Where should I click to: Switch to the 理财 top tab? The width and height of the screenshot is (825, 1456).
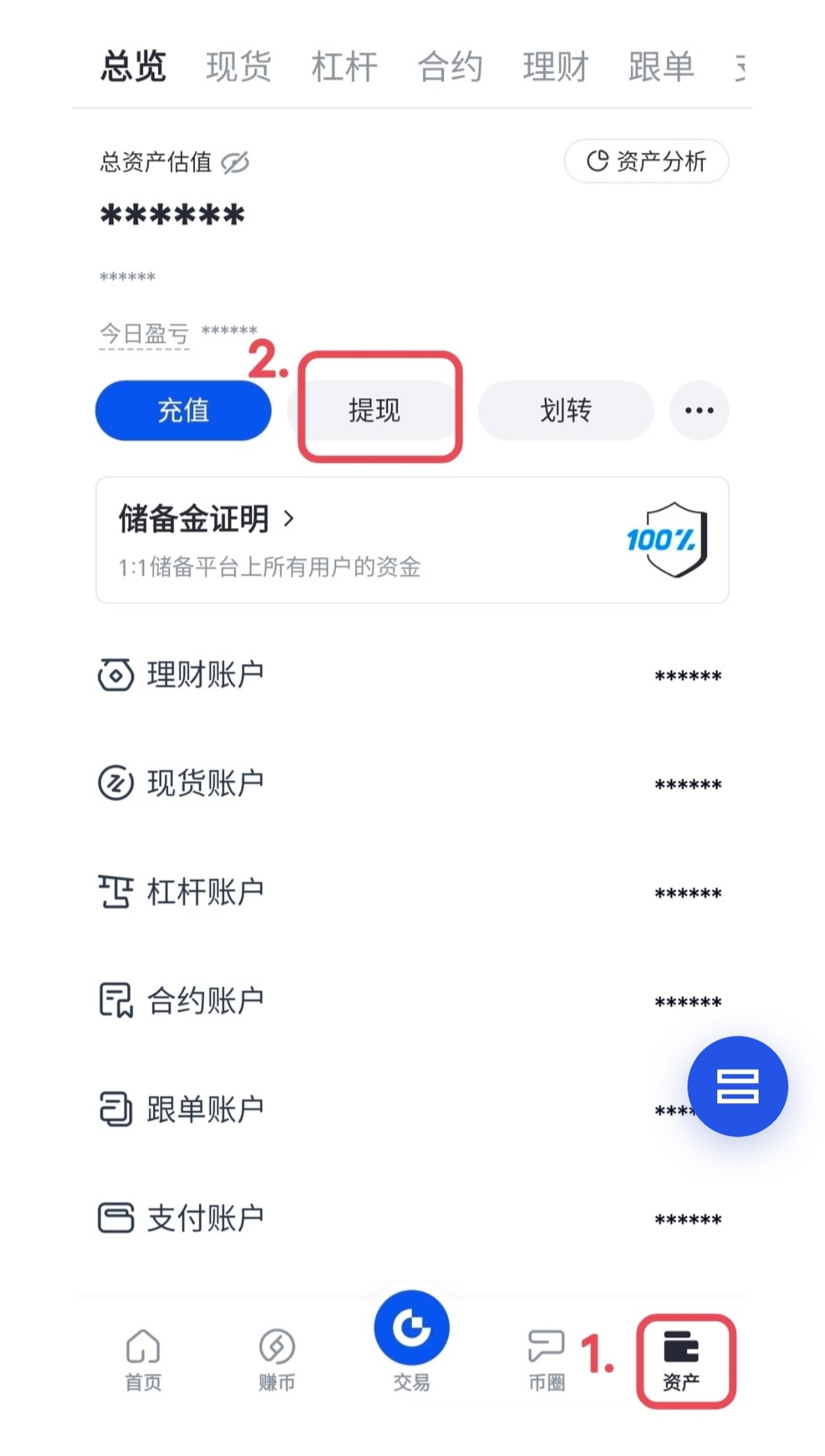point(555,66)
